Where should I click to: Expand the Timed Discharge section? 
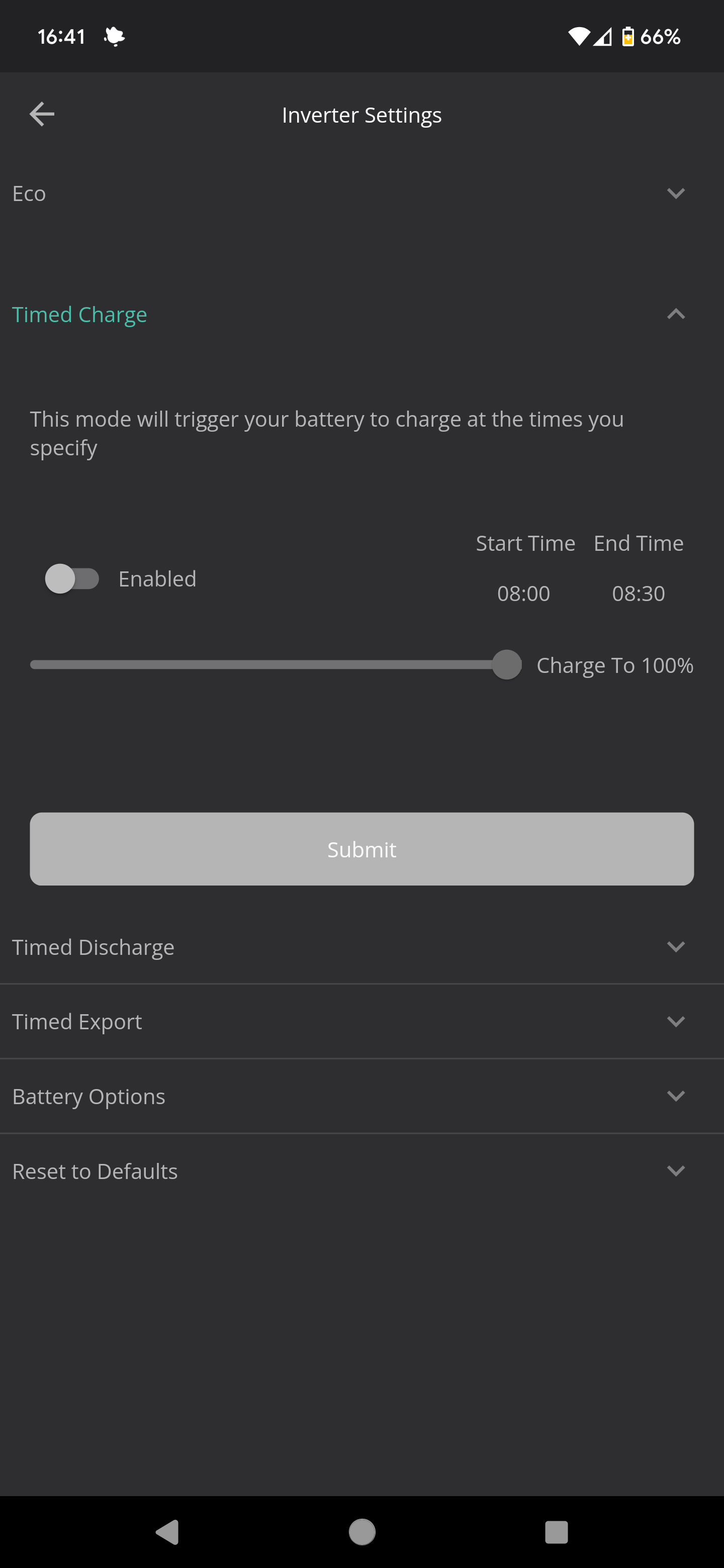(x=361, y=947)
